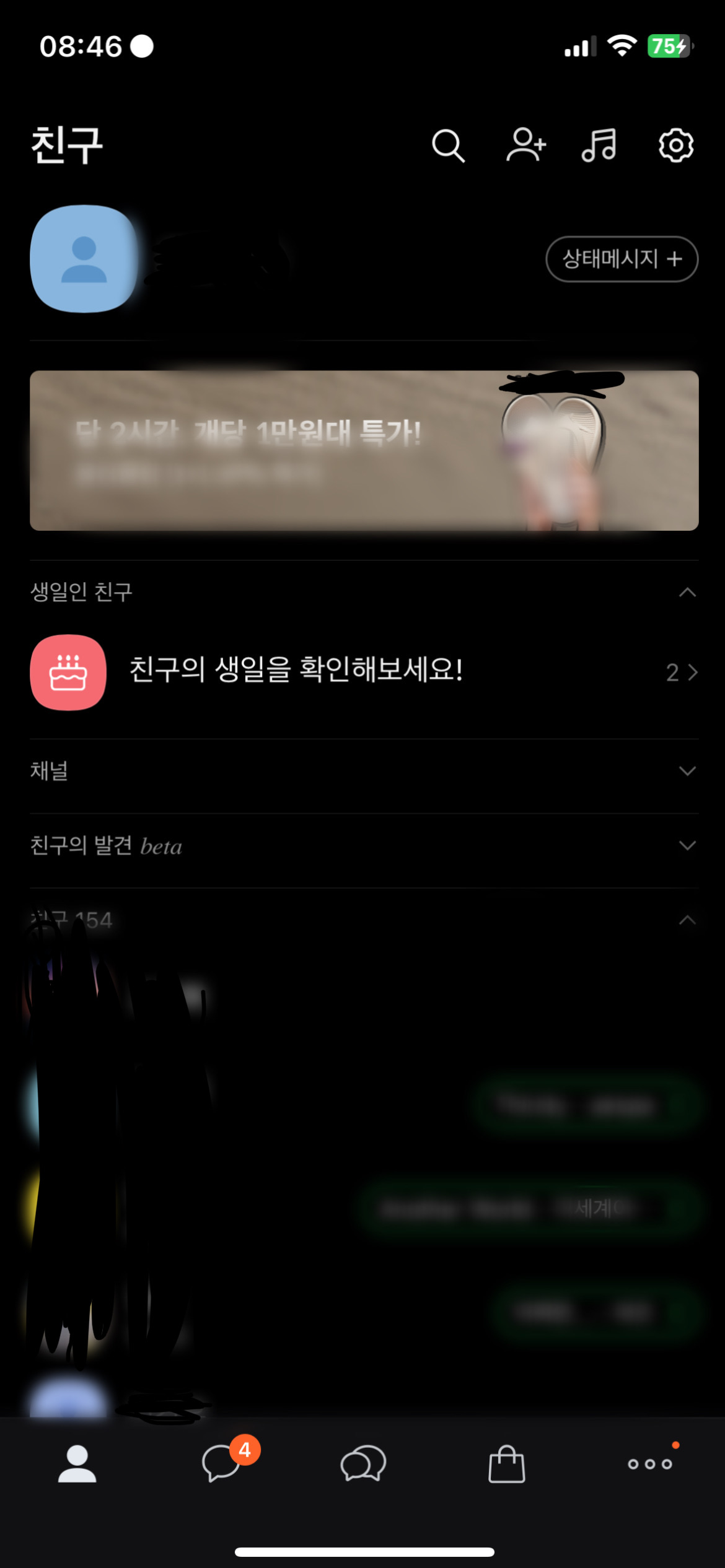This screenshot has width=725, height=1568.
Task: Open 친구의 생일을 확인해보세요 row
Action: (x=364, y=672)
